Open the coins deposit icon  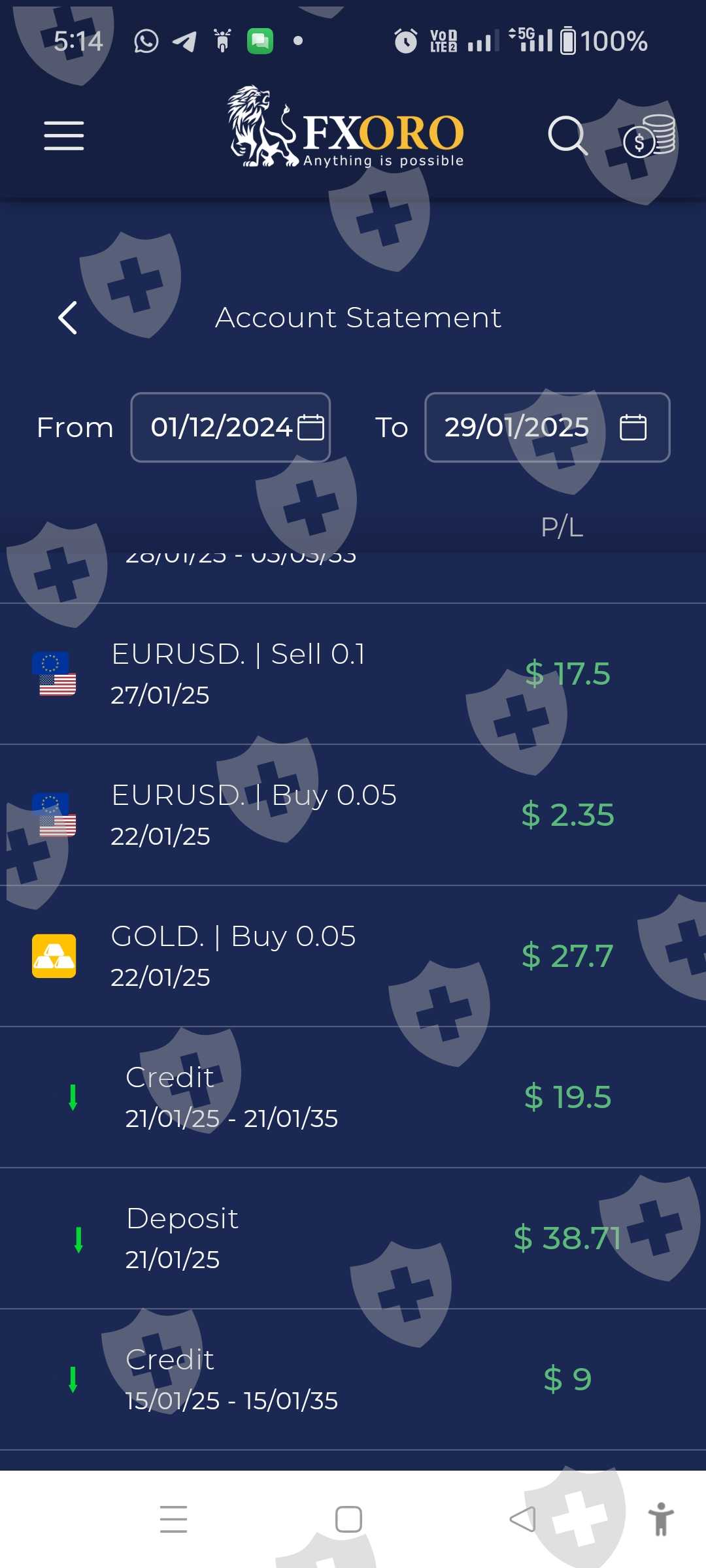point(648,137)
